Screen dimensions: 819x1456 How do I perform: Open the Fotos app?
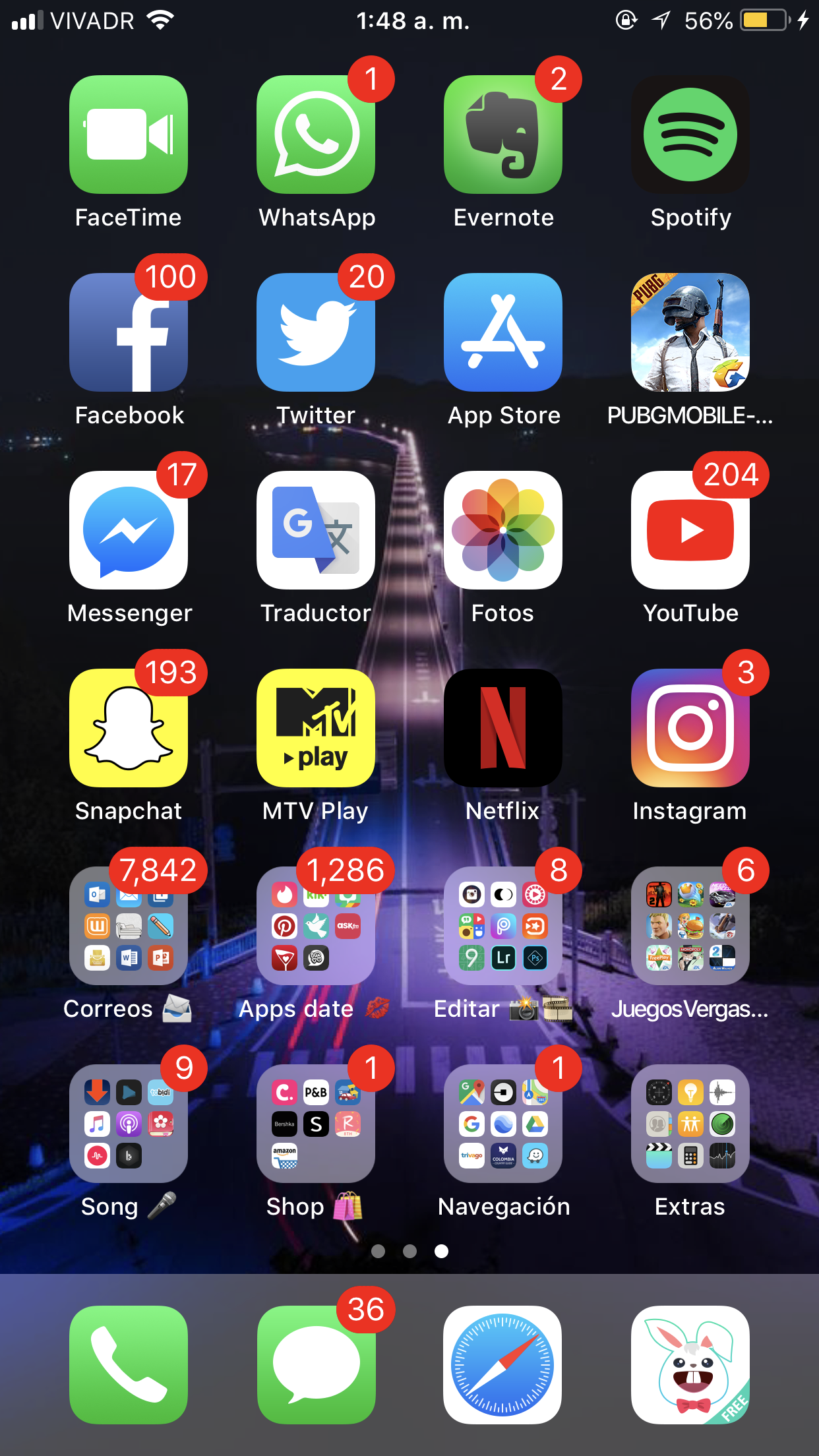coord(502,530)
